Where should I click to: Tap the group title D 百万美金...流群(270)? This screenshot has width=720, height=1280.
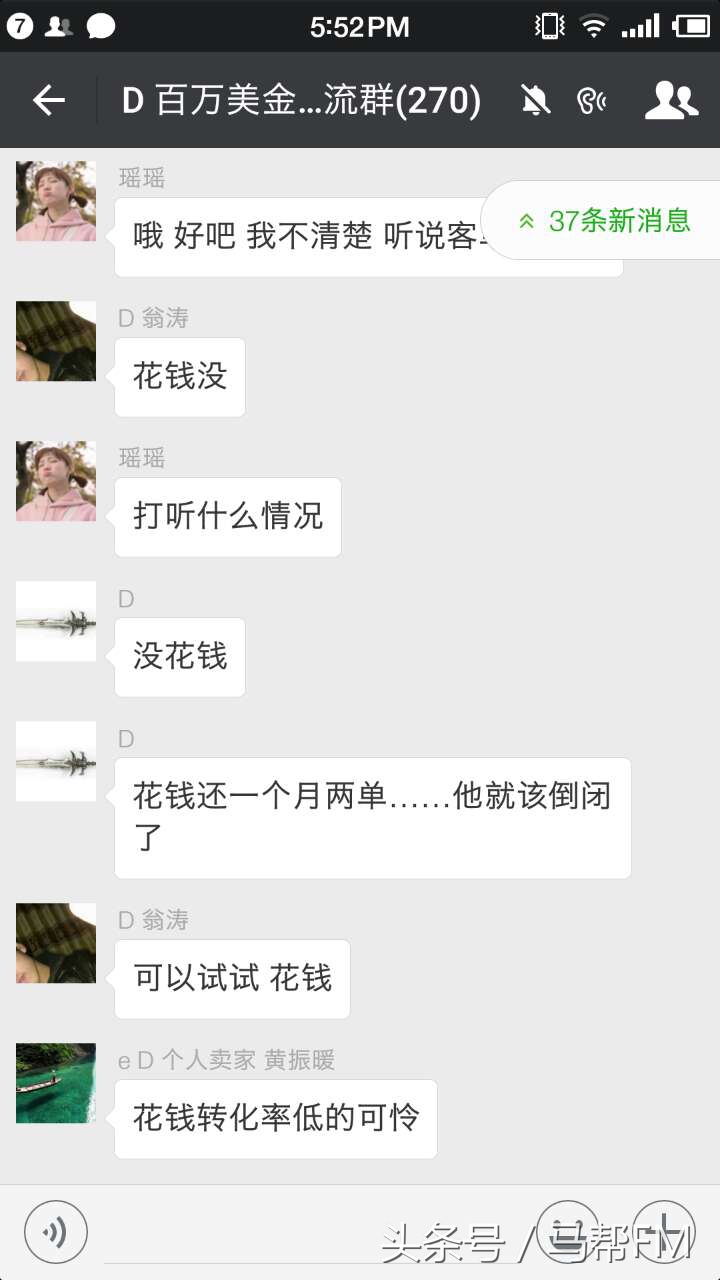pyautogui.click(x=300, y=100)
